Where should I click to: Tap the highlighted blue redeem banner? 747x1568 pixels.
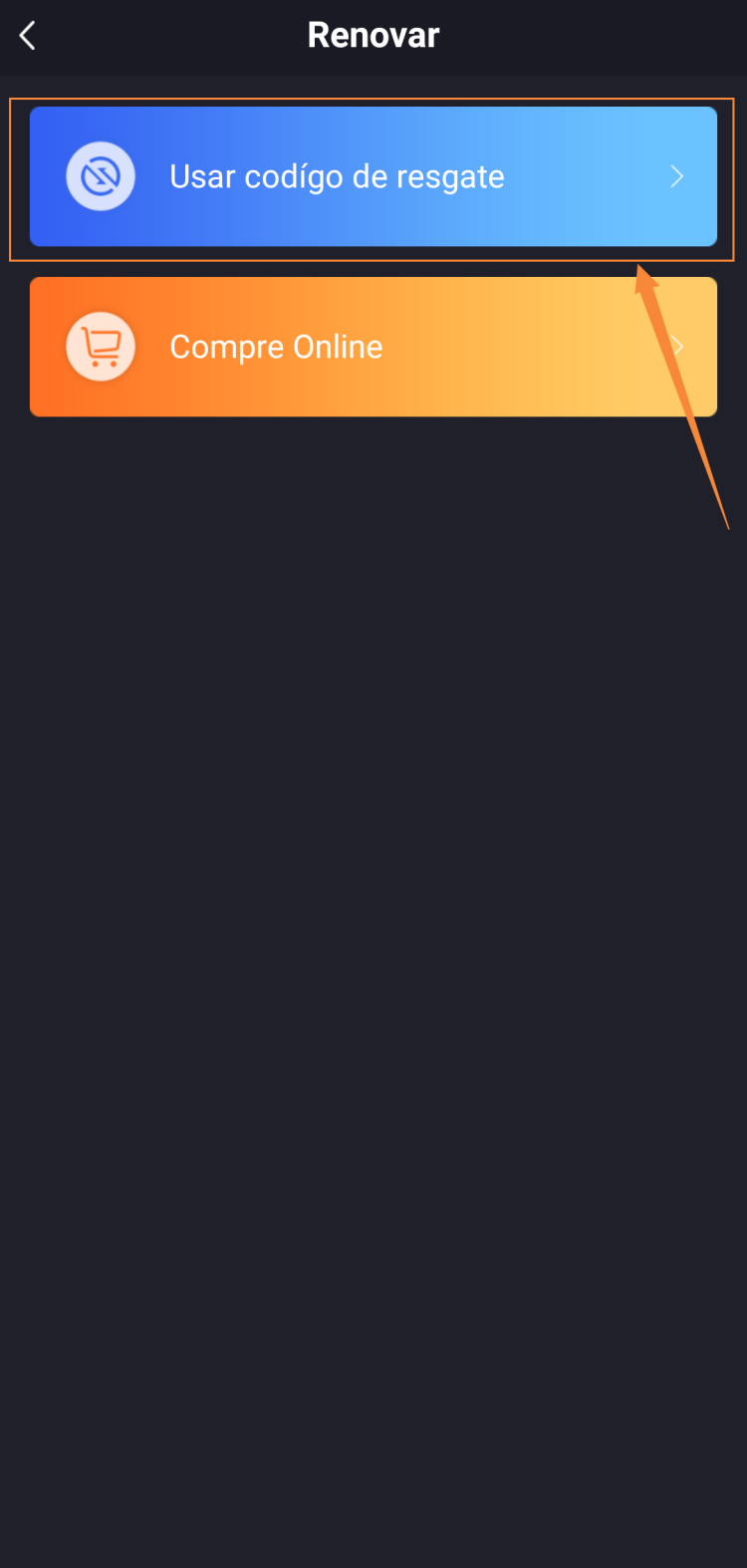(373, 175)
